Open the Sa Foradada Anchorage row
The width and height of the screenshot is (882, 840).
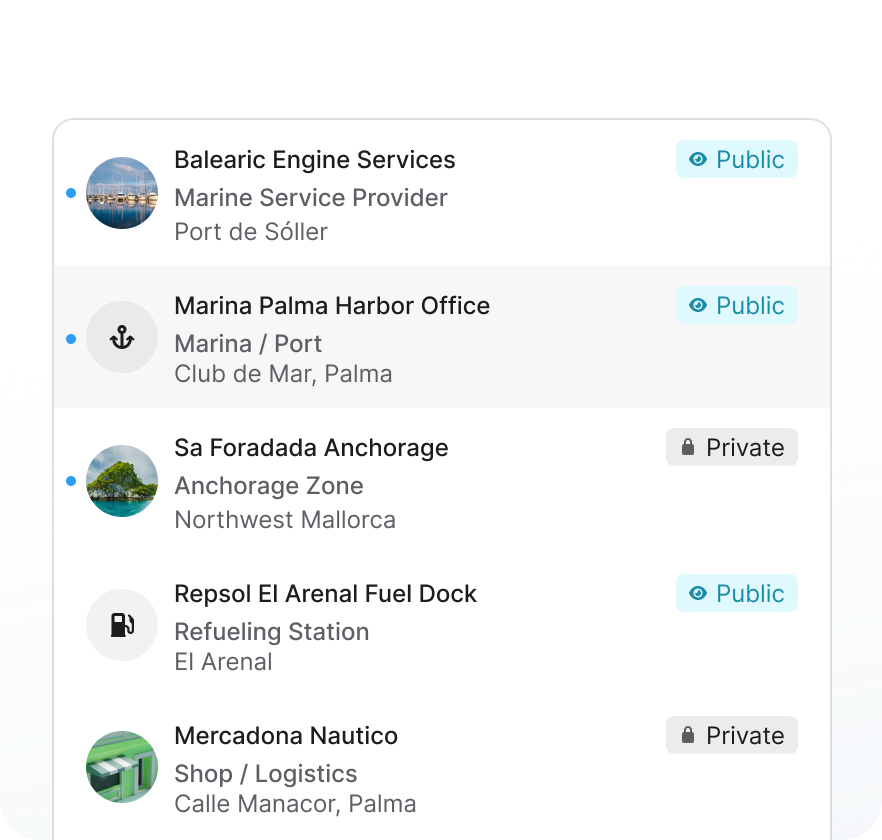(311, 449)
